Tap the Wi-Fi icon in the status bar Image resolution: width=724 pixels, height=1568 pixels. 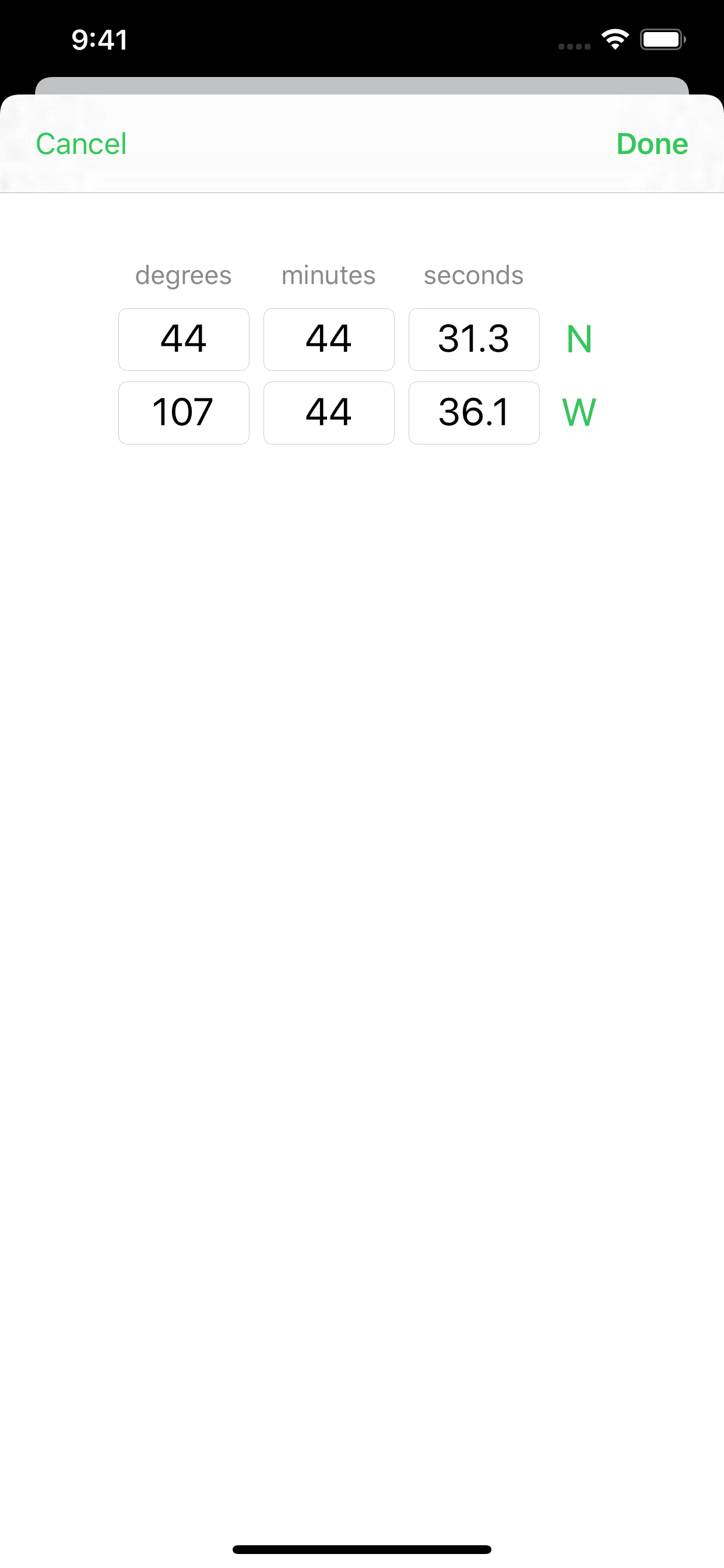point(614,38)
